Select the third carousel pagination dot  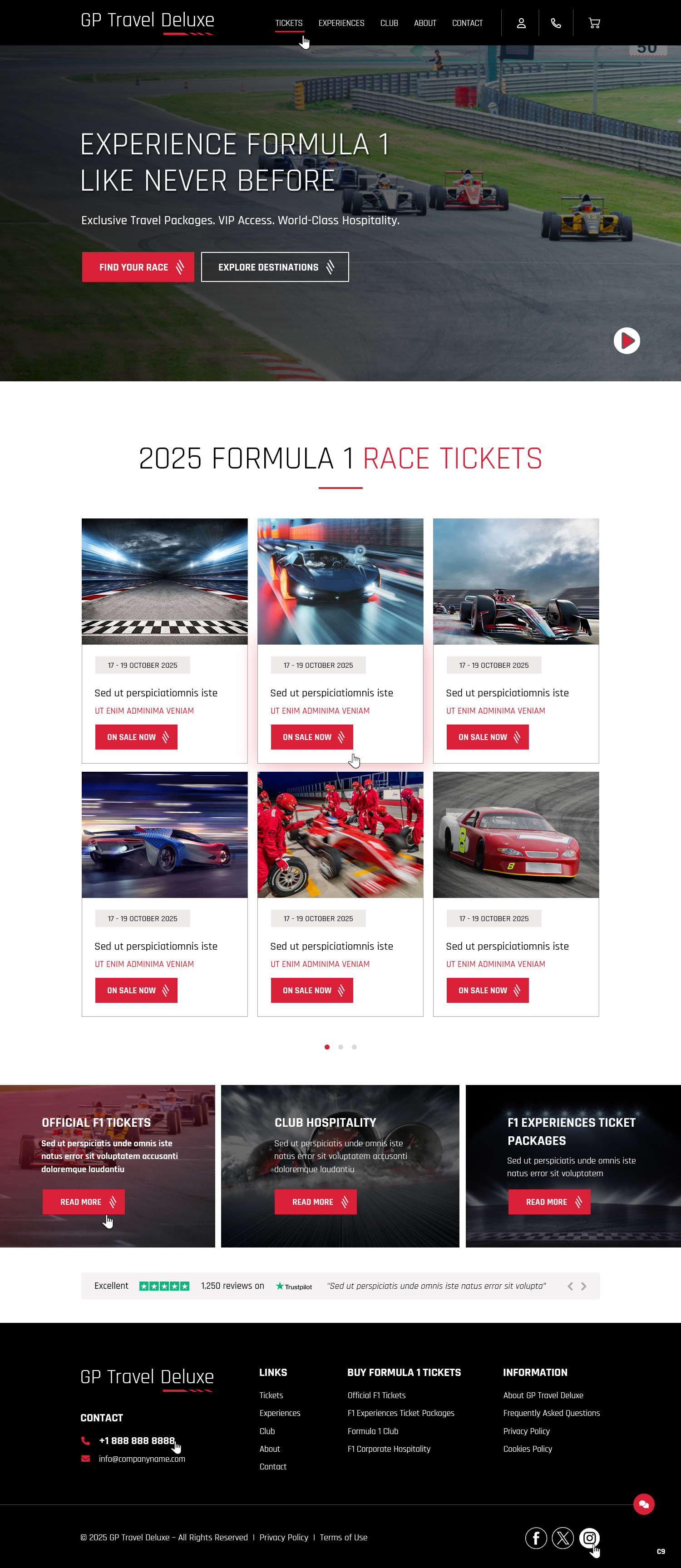[354, 1047]
